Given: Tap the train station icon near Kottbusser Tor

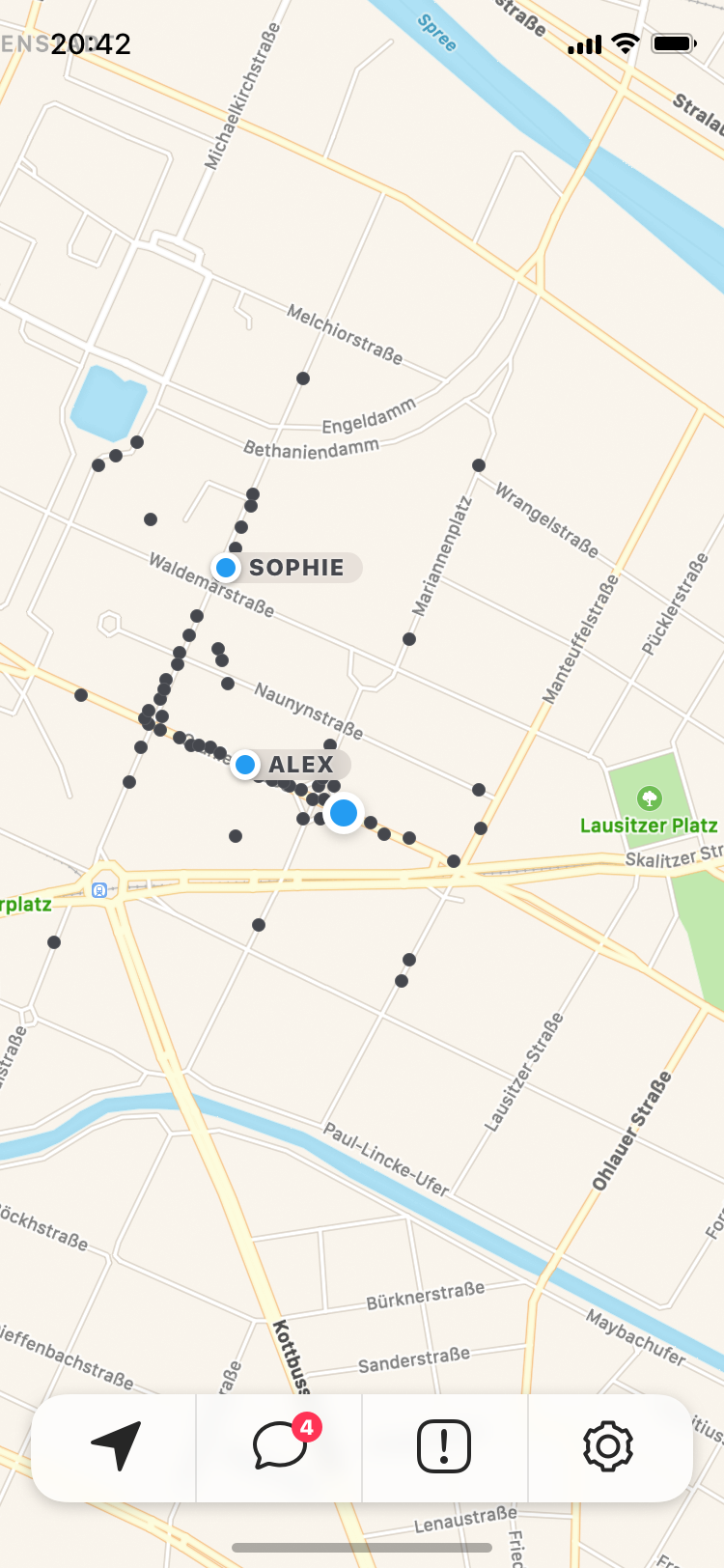Looking at the screenshot, I should (x=97, y=890).
